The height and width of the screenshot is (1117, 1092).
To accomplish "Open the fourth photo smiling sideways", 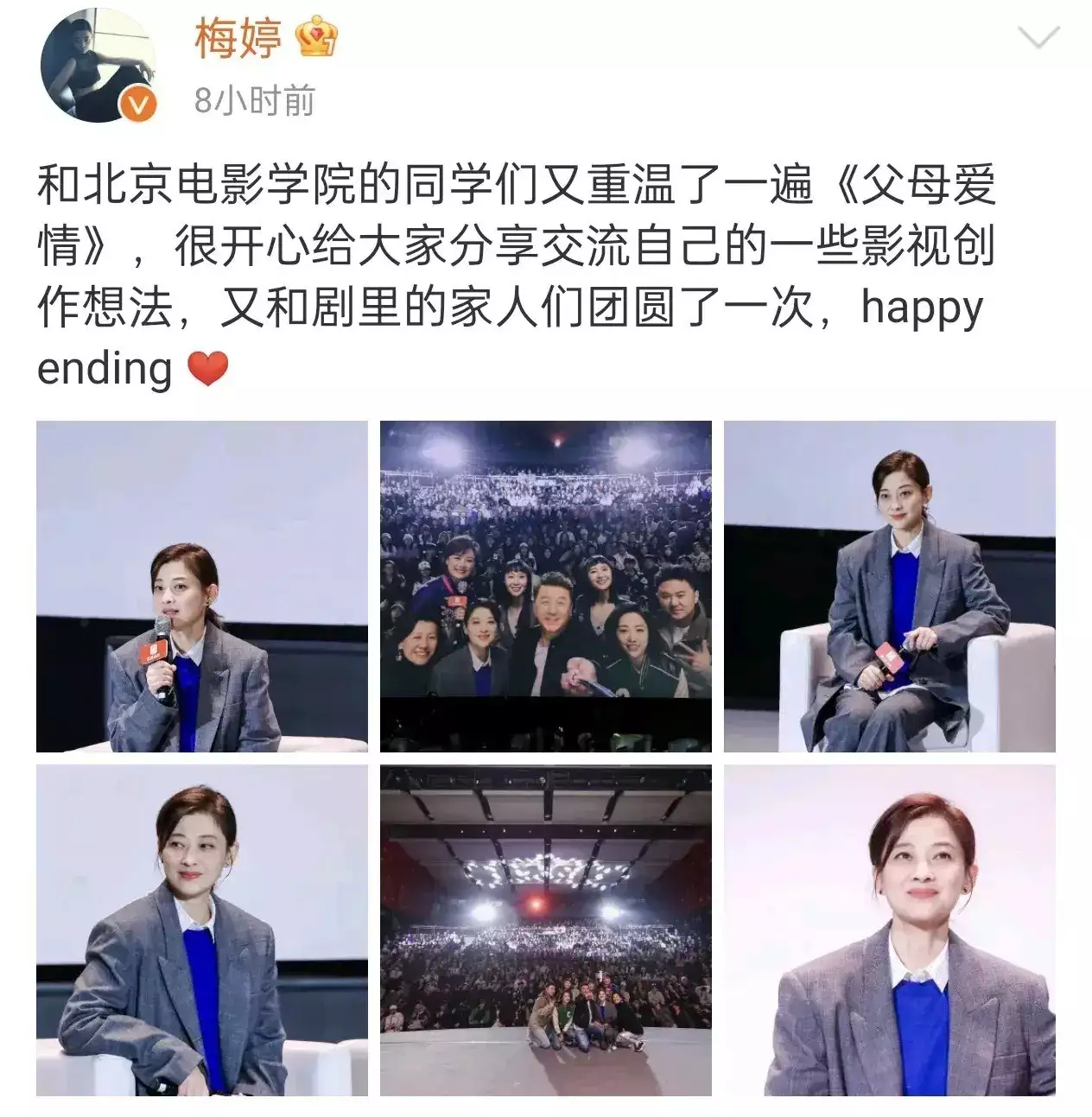I will click(x=201, y=930).
